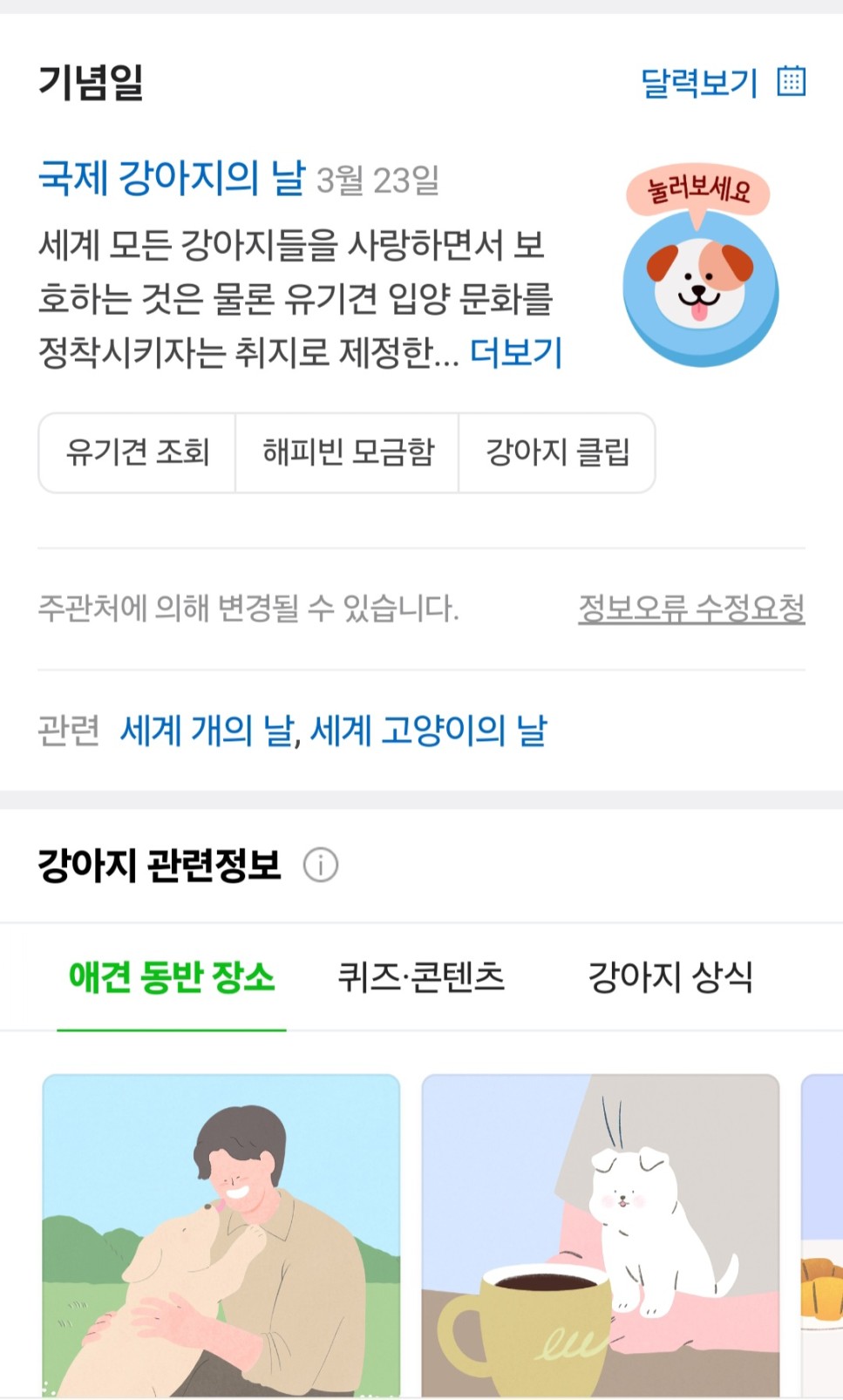Open card with man hugging dog

(x=221, y=1235)
